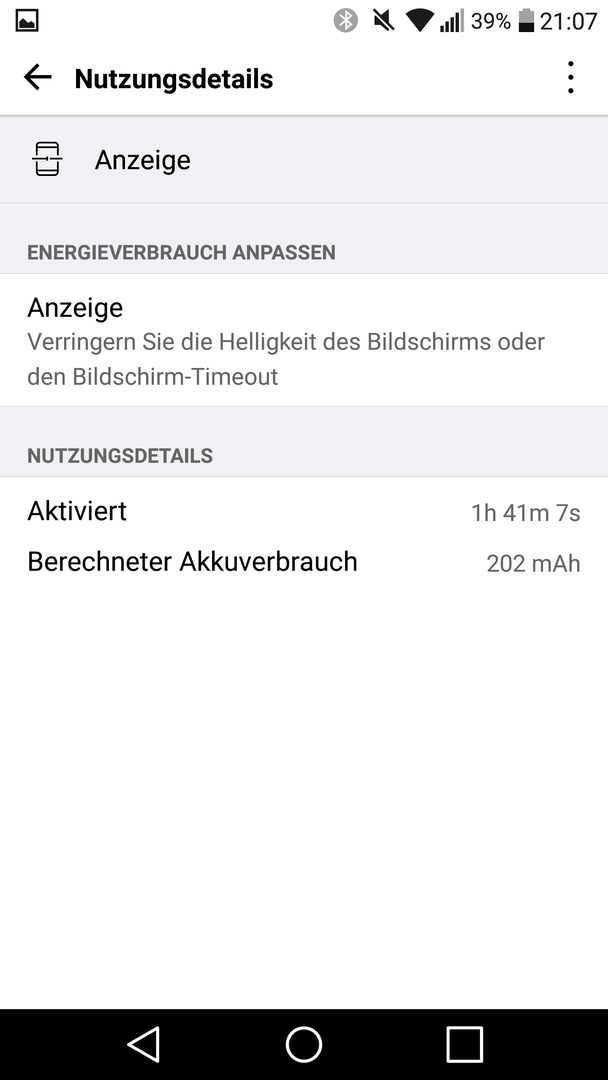Image resolution: width=608 pixels, height=1080 pixels.
Task: Tap the system home button
Action: (x=304, y=1044)
